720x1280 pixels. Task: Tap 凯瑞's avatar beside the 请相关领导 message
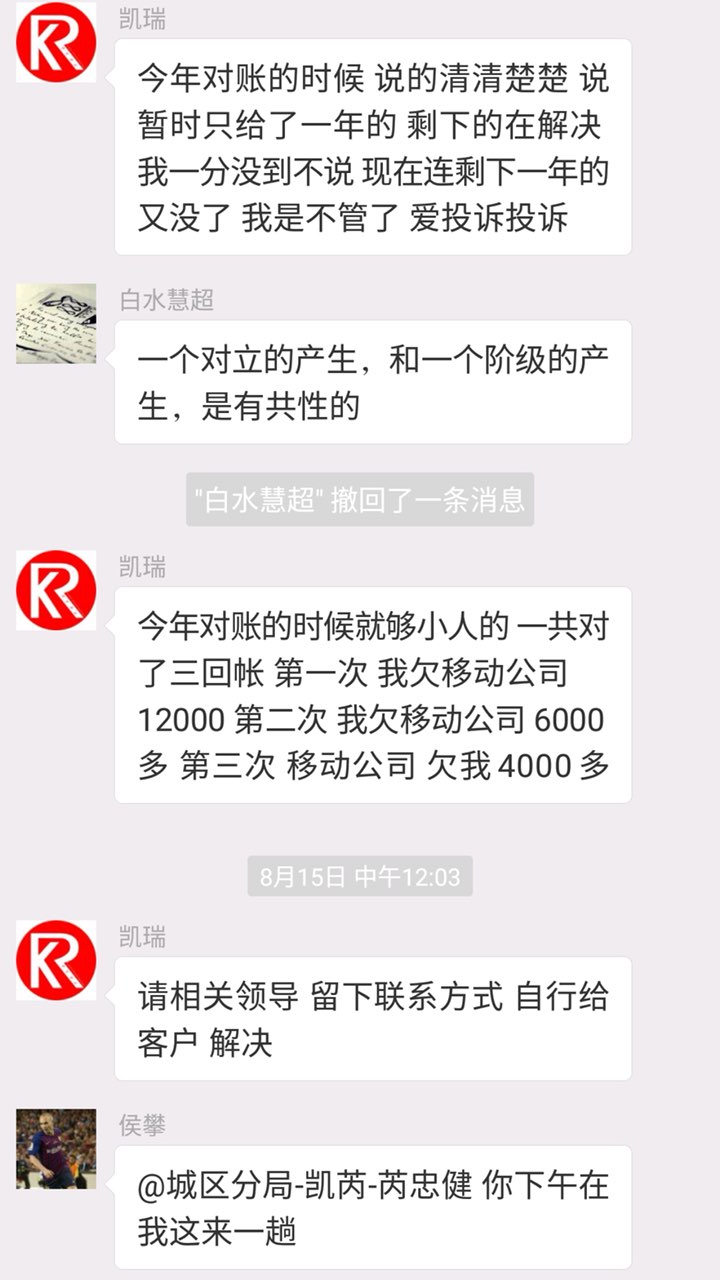(56, 960)
